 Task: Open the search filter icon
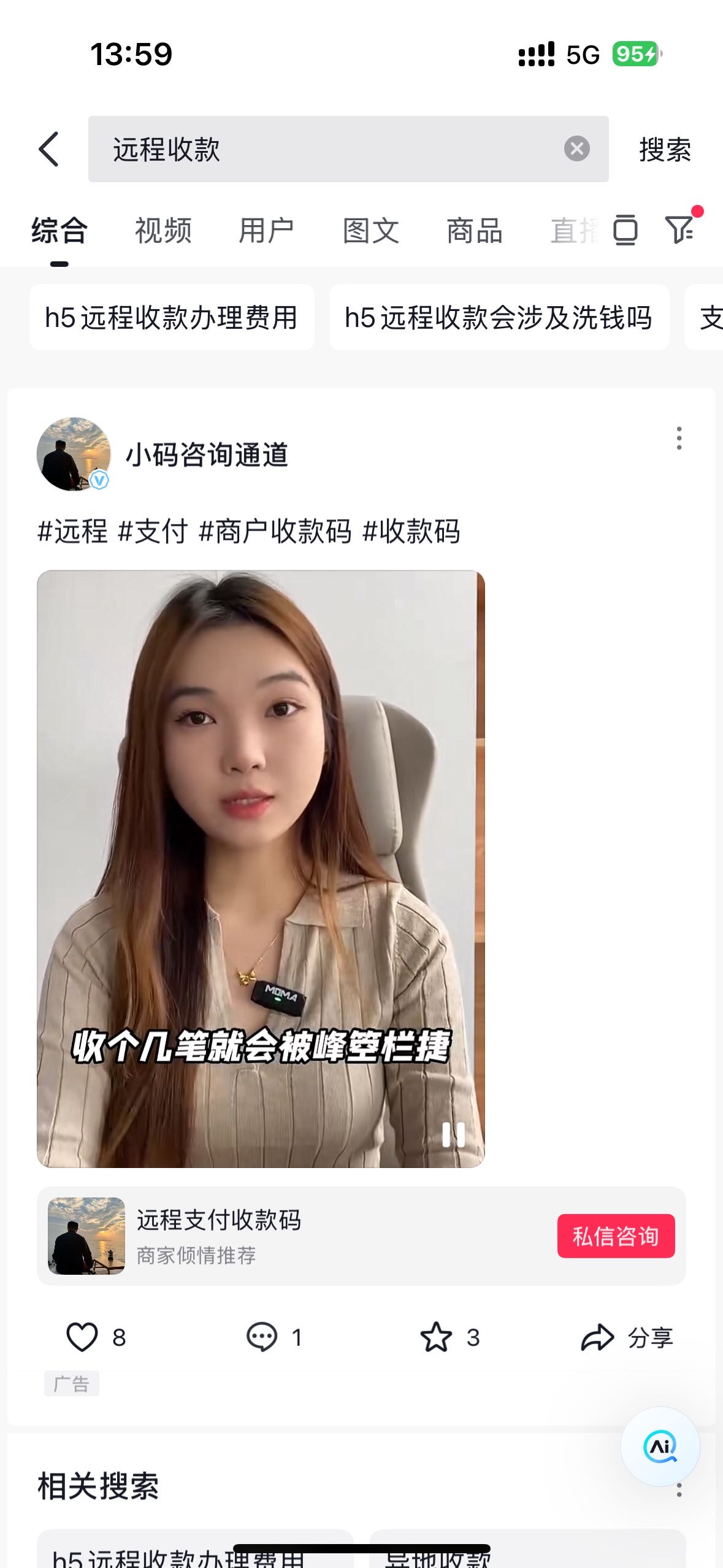click(679, 230)
